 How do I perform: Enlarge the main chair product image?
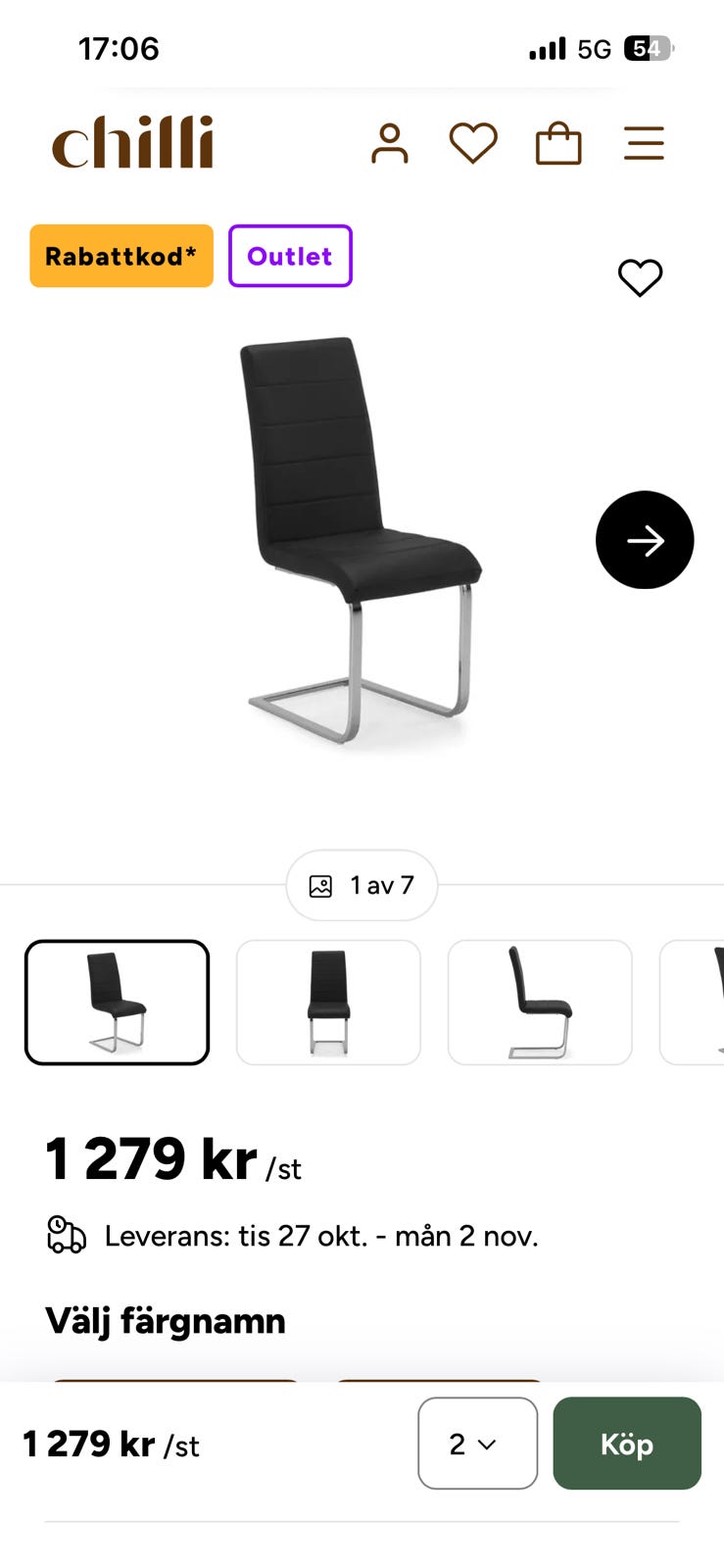[360, 540]
